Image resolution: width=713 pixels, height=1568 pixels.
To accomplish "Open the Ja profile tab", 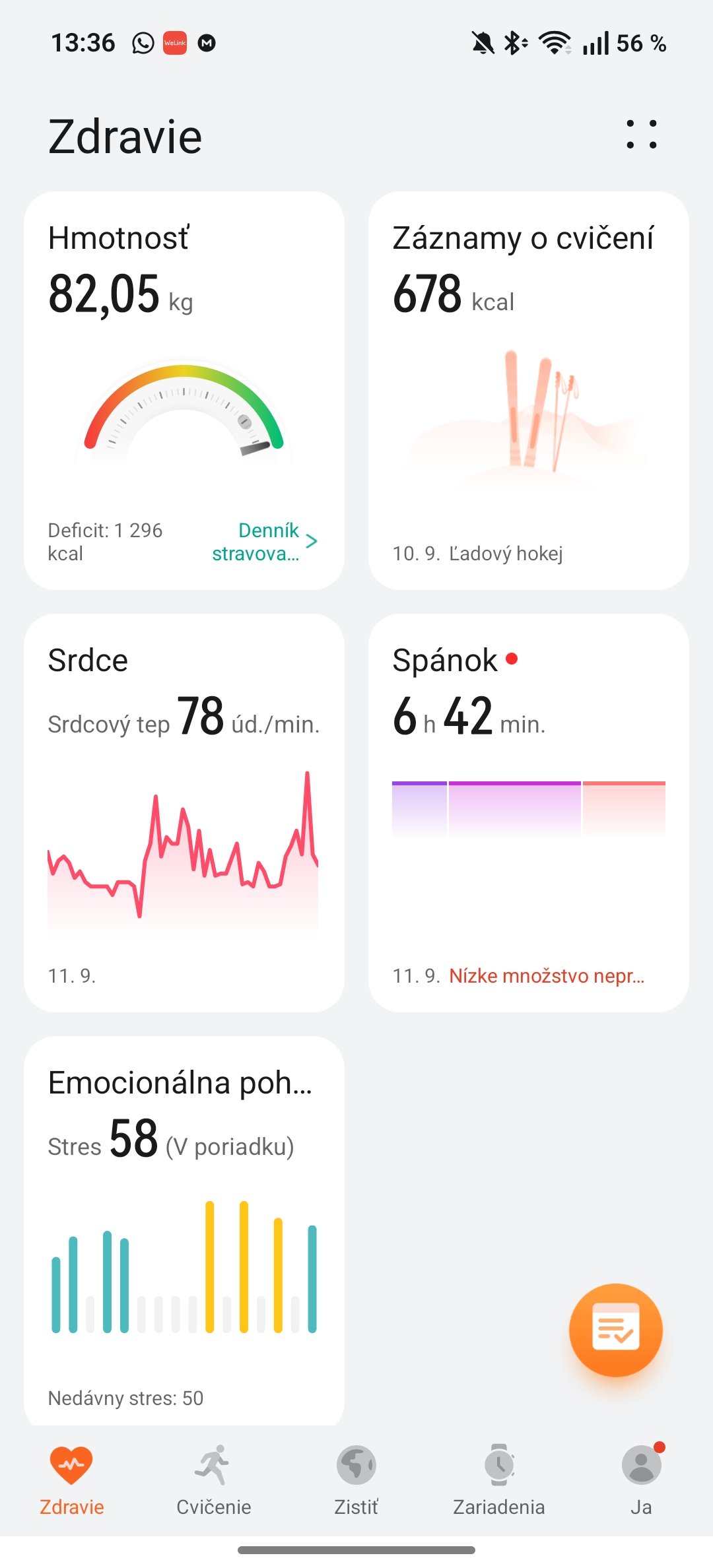I will pos(641,1480).
